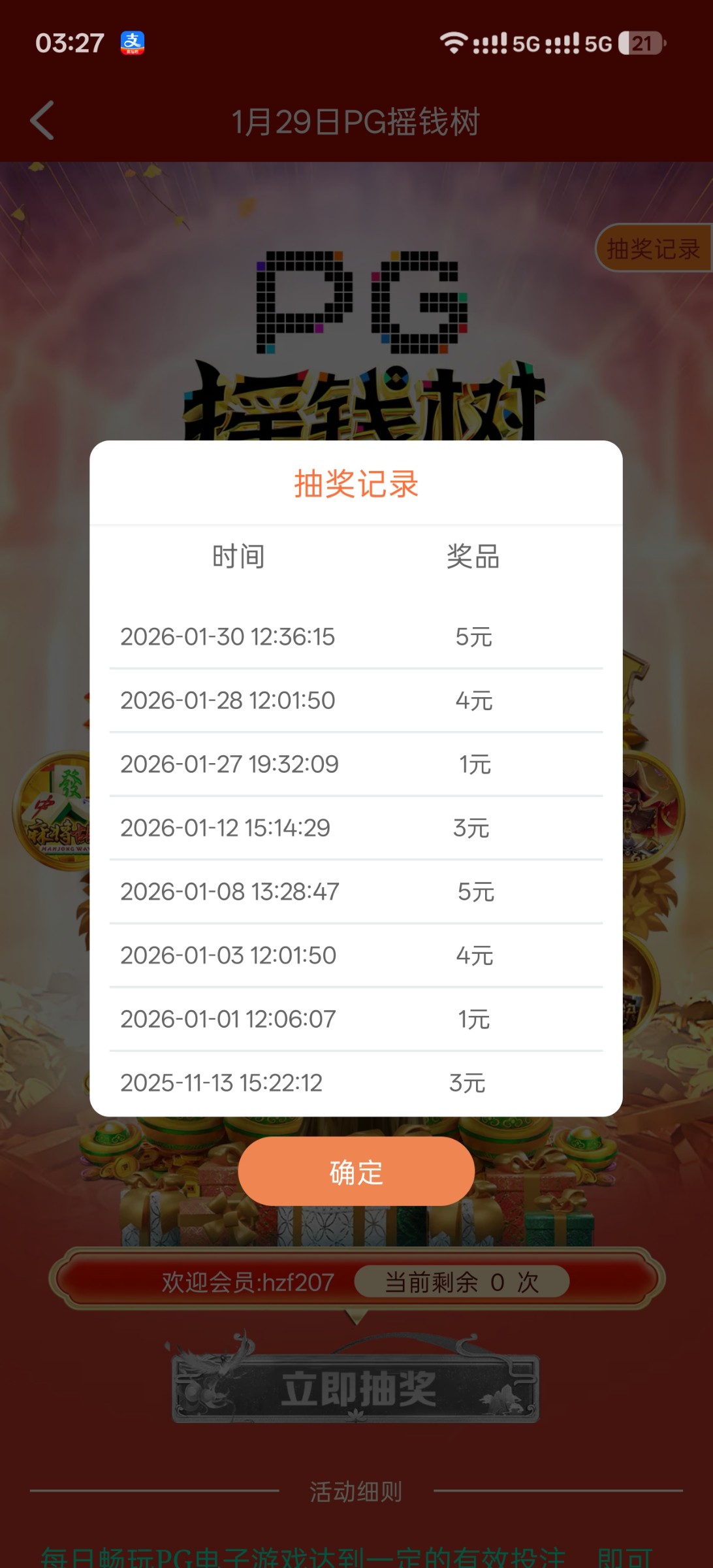Tap the 立即抽奖 draw now button
This screenshot has height=1568, width=713.
click(x=356, y=1388)
